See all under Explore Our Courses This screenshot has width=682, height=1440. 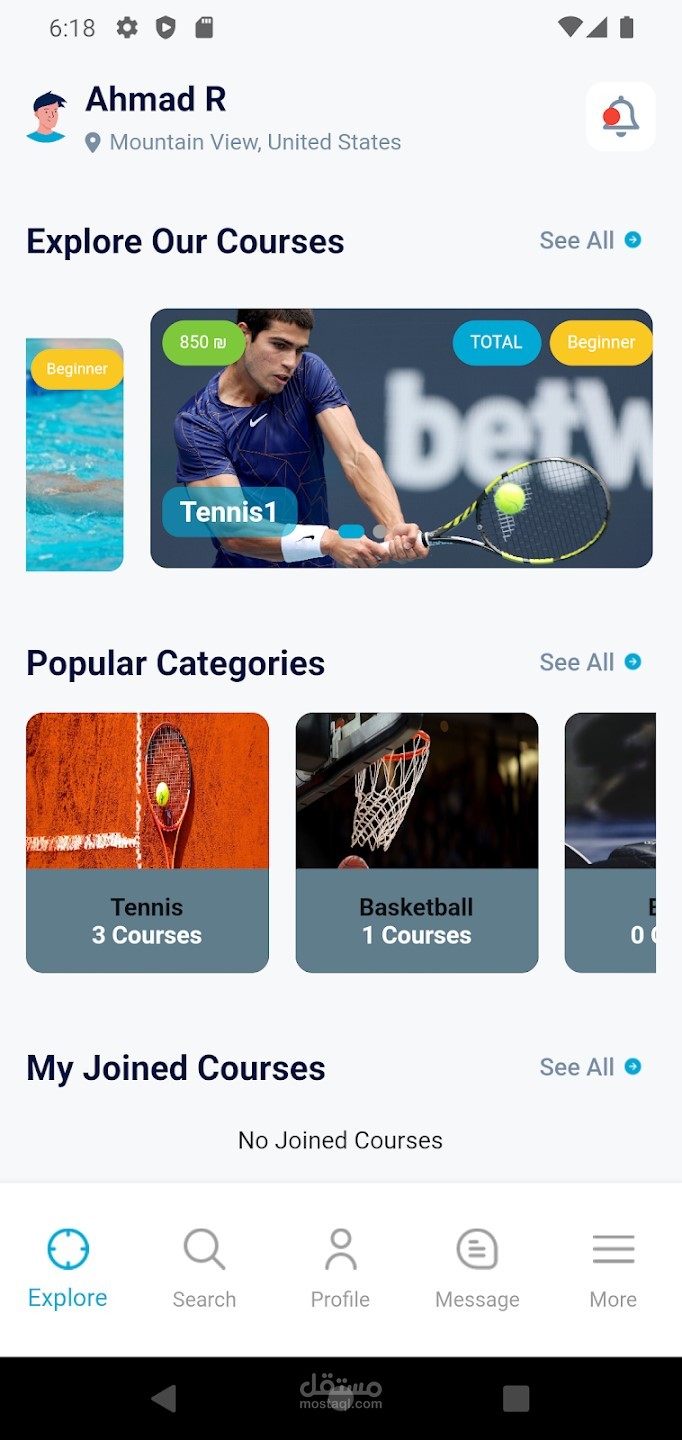(x=589, y=241)
